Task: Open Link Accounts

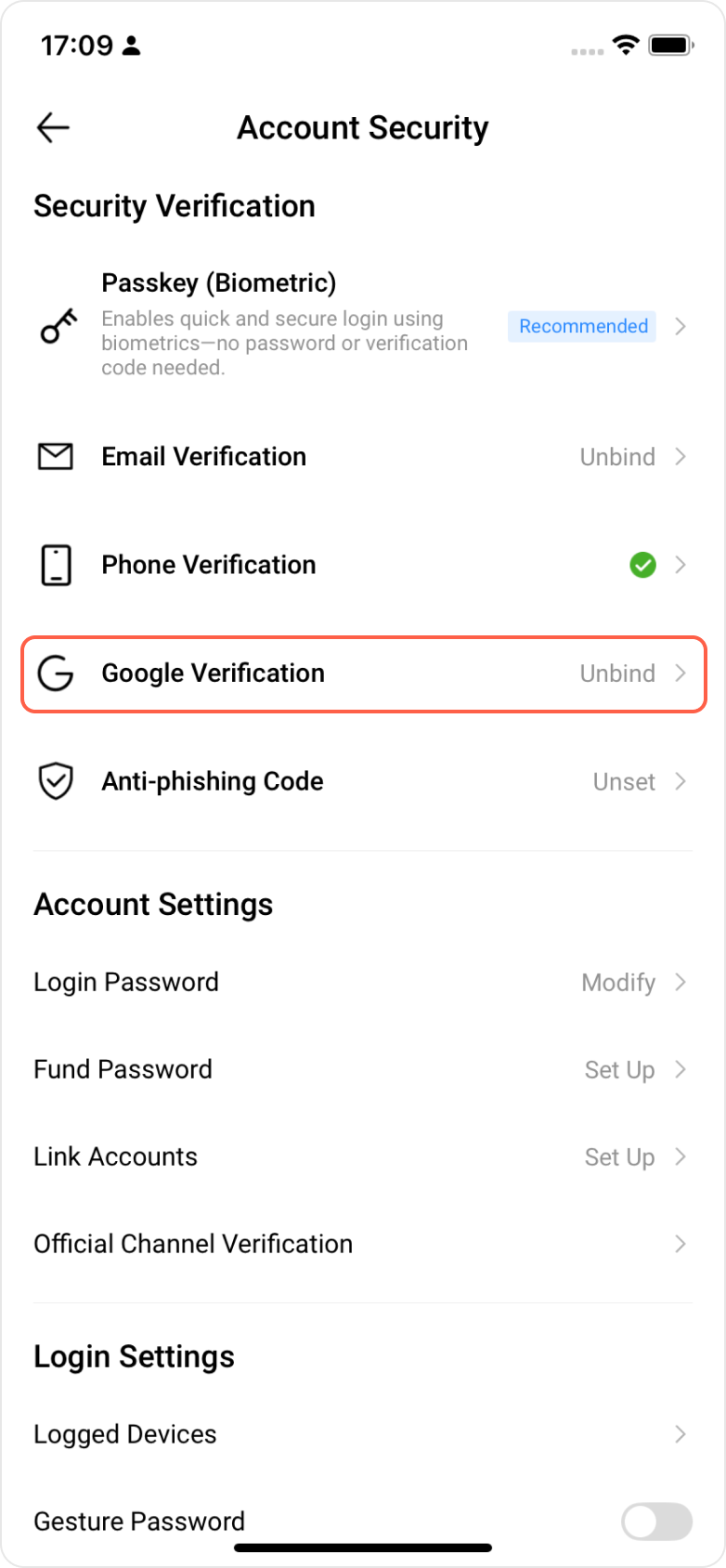Action: 363,1156
